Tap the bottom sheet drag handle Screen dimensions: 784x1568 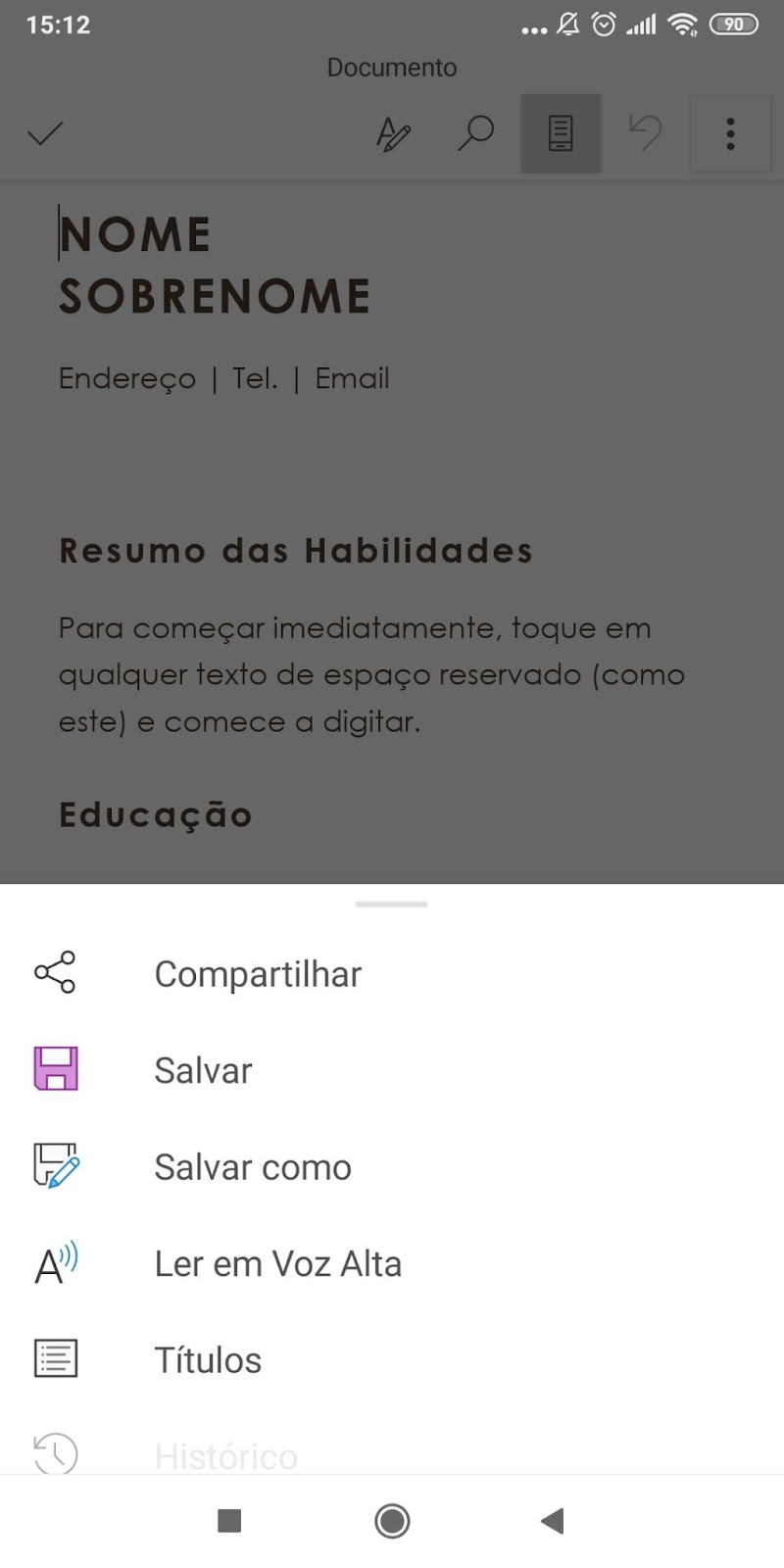(392, 904)
